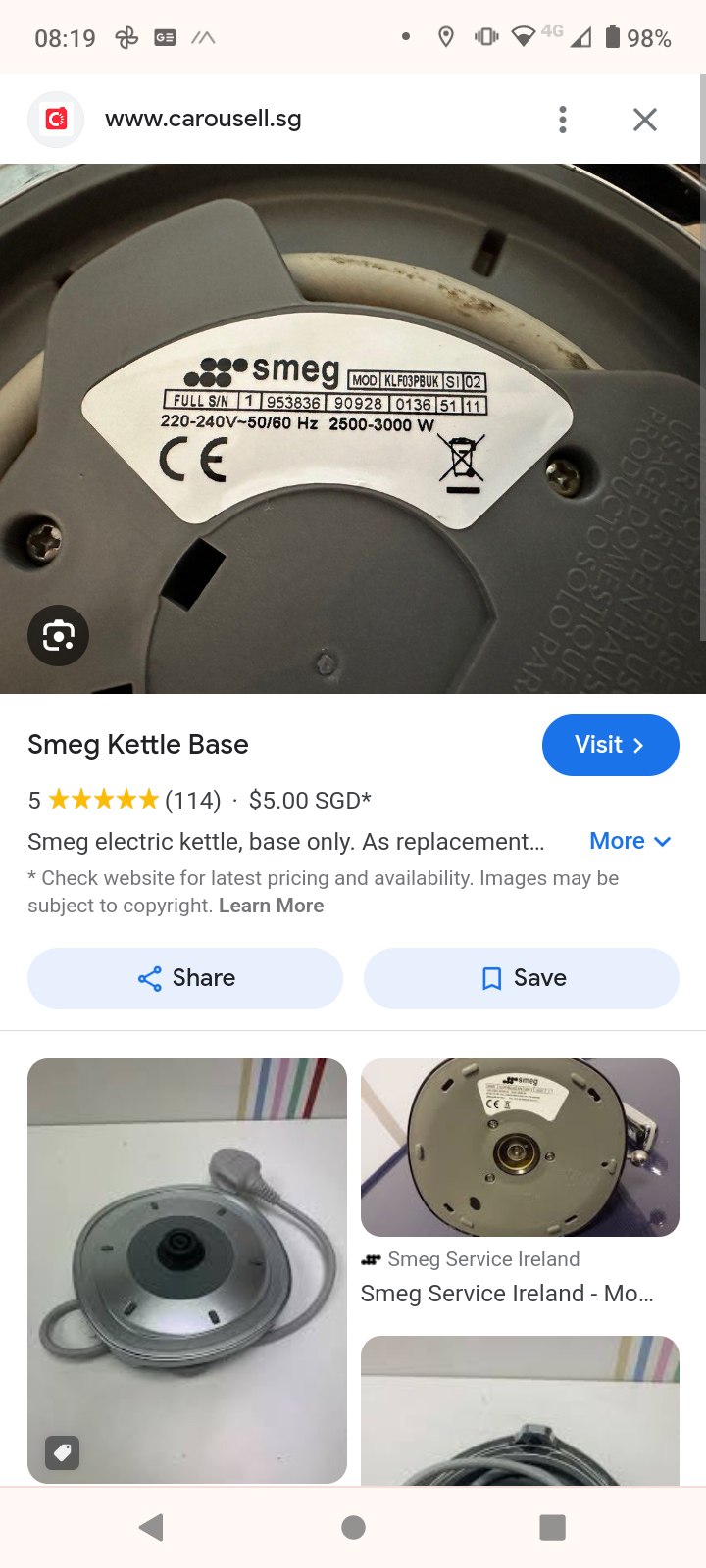Open the silver kettle base with cord image
Screen dimensions: 706x1568
pos(186,1270)
